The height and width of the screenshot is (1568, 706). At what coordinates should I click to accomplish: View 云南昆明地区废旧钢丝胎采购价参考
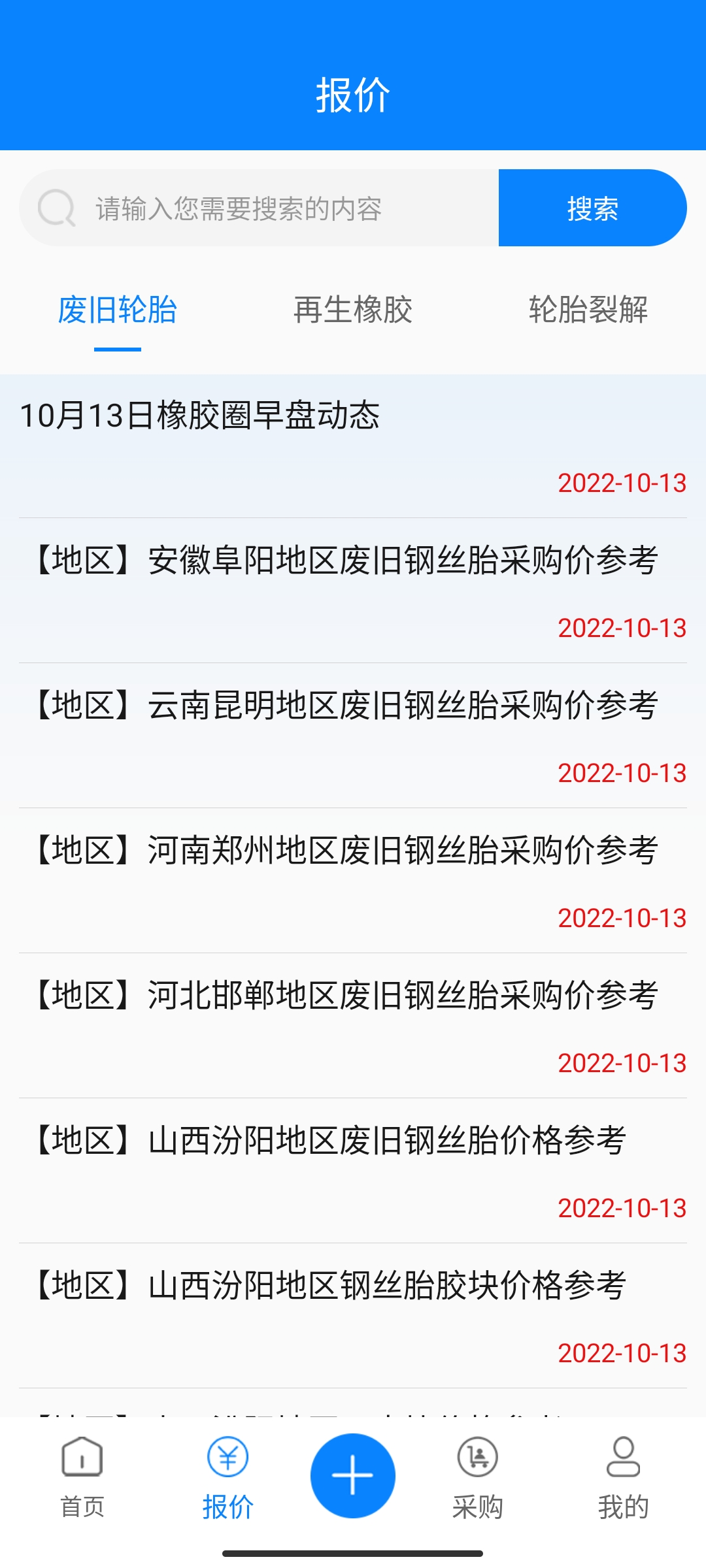point(346,706)
